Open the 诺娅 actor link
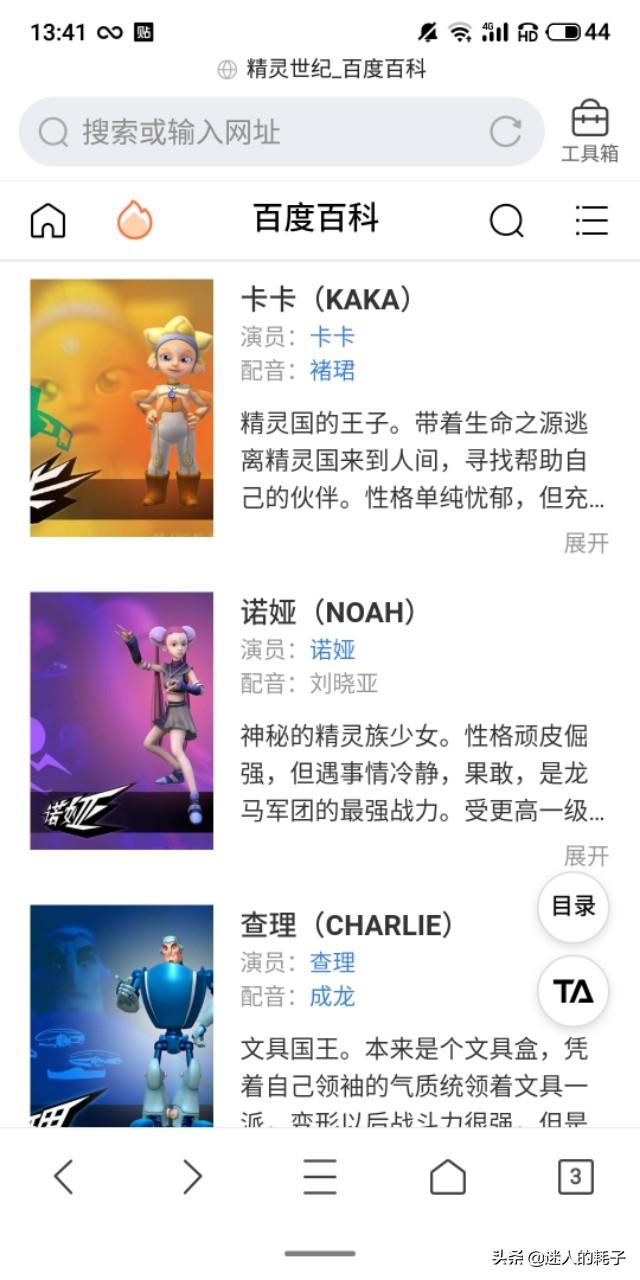The image size is (640, 1280). point(332,650)
